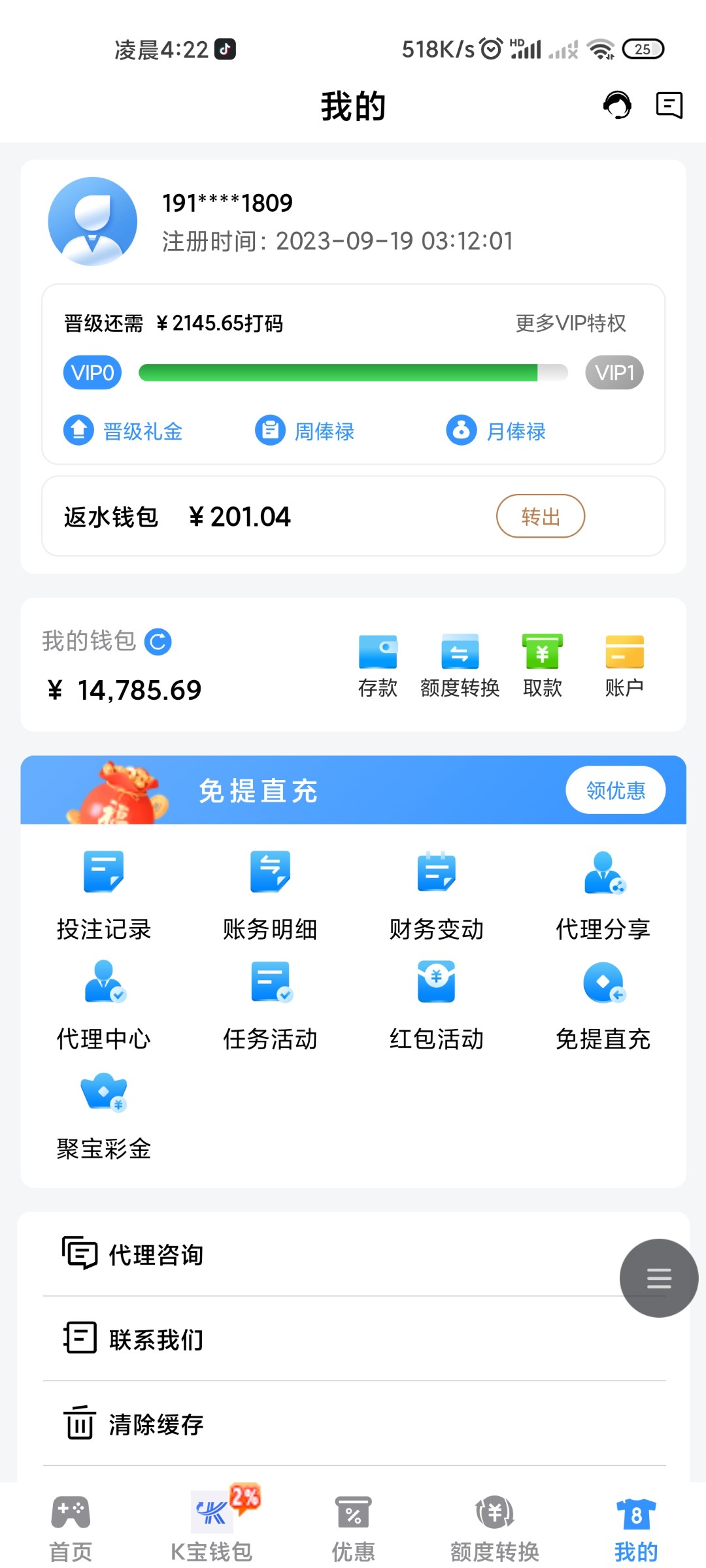This screenshot has height=1568, width=706.
Task: Open the customer service icon top right
Action: 616,105
